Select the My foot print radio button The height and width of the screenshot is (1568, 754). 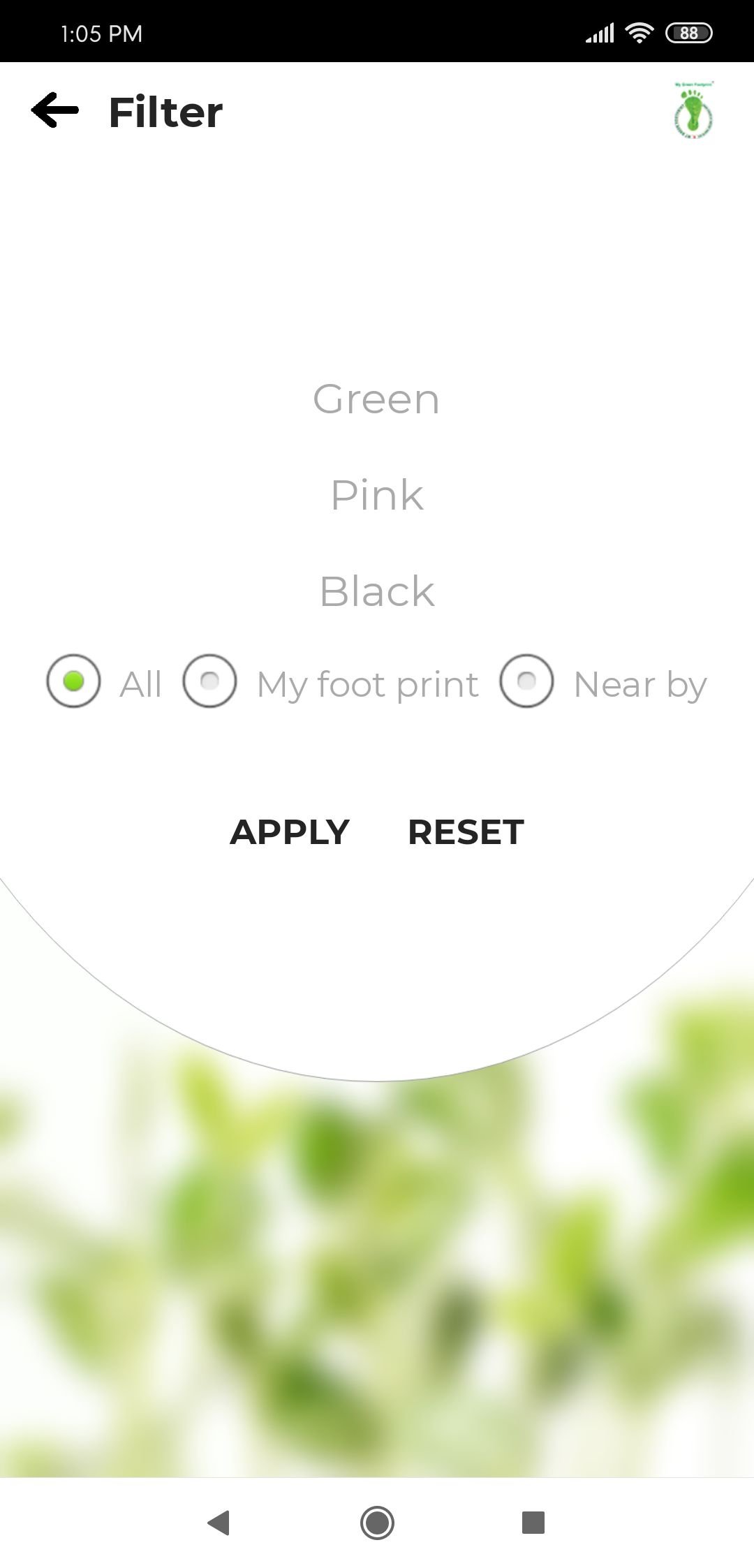coord(209,681)
